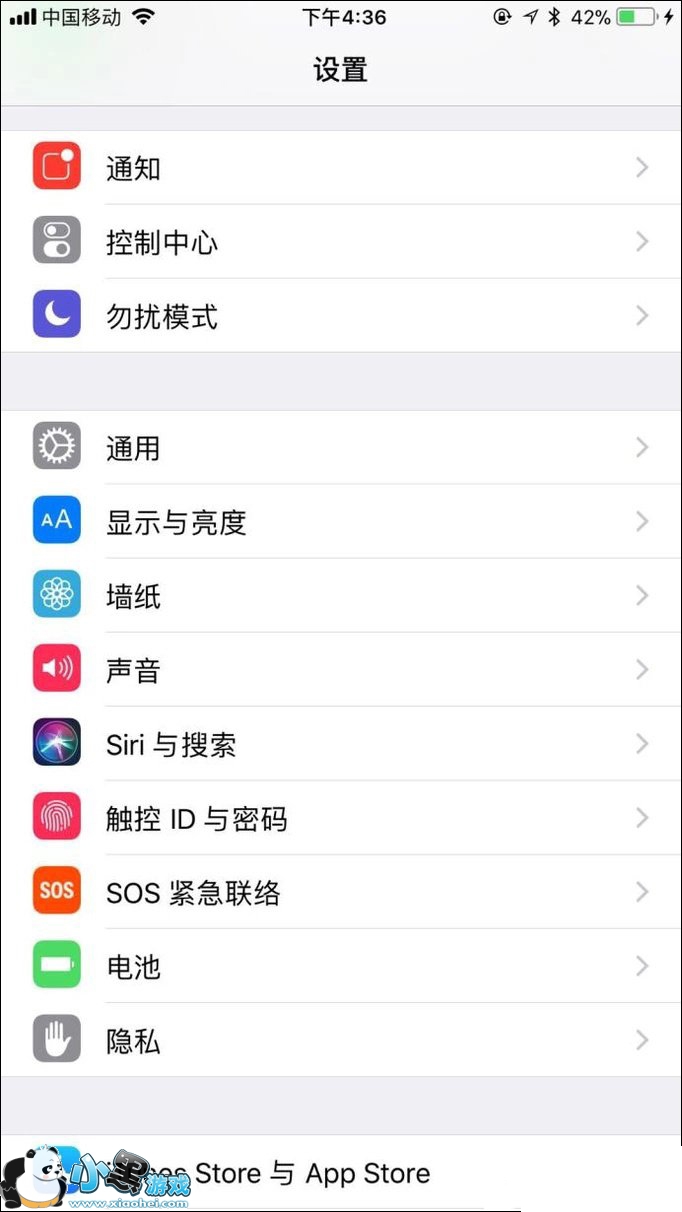Open 通用 (General) settings
The height and width of the screenshot is (1212, 682).
coord(340,447)
